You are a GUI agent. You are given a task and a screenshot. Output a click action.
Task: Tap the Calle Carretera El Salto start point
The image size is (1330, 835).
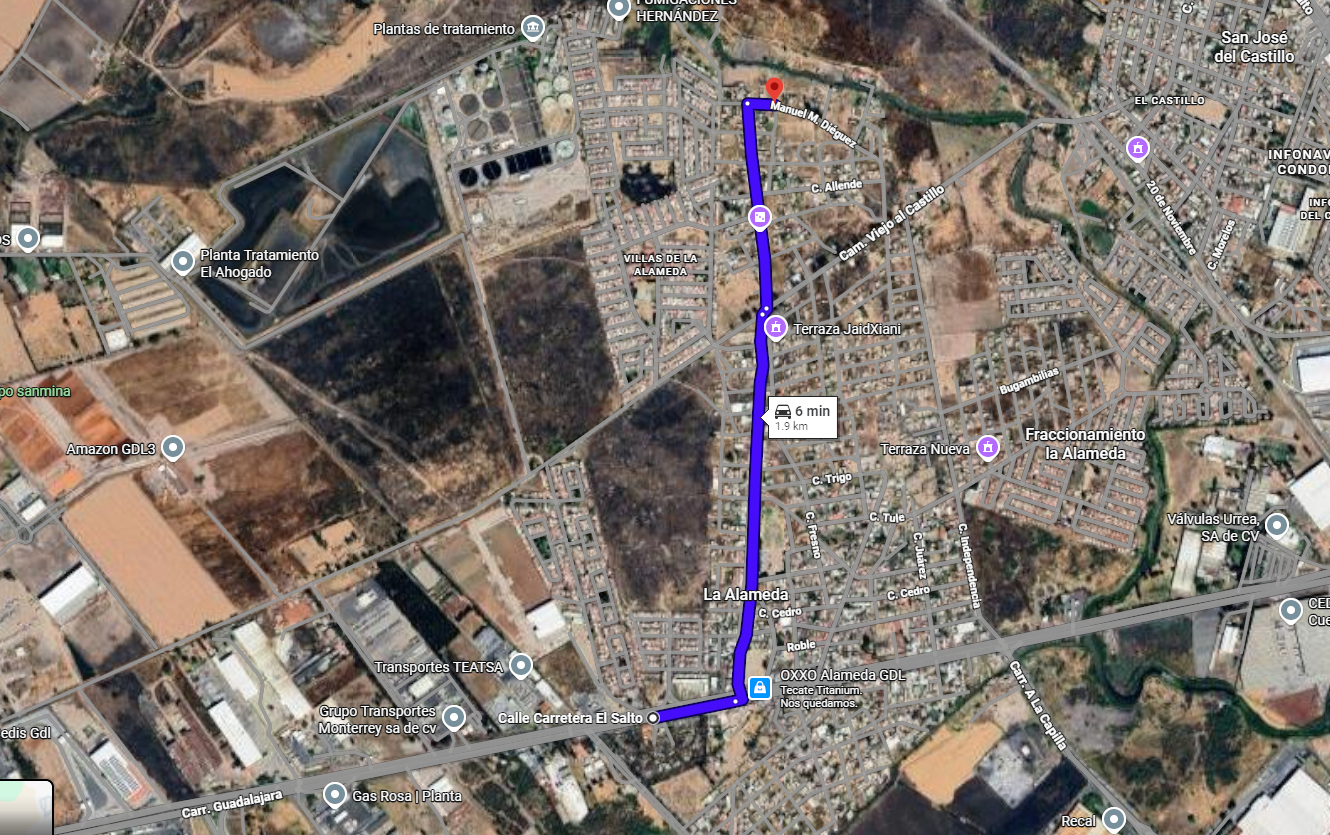click(x=653, y=717)
